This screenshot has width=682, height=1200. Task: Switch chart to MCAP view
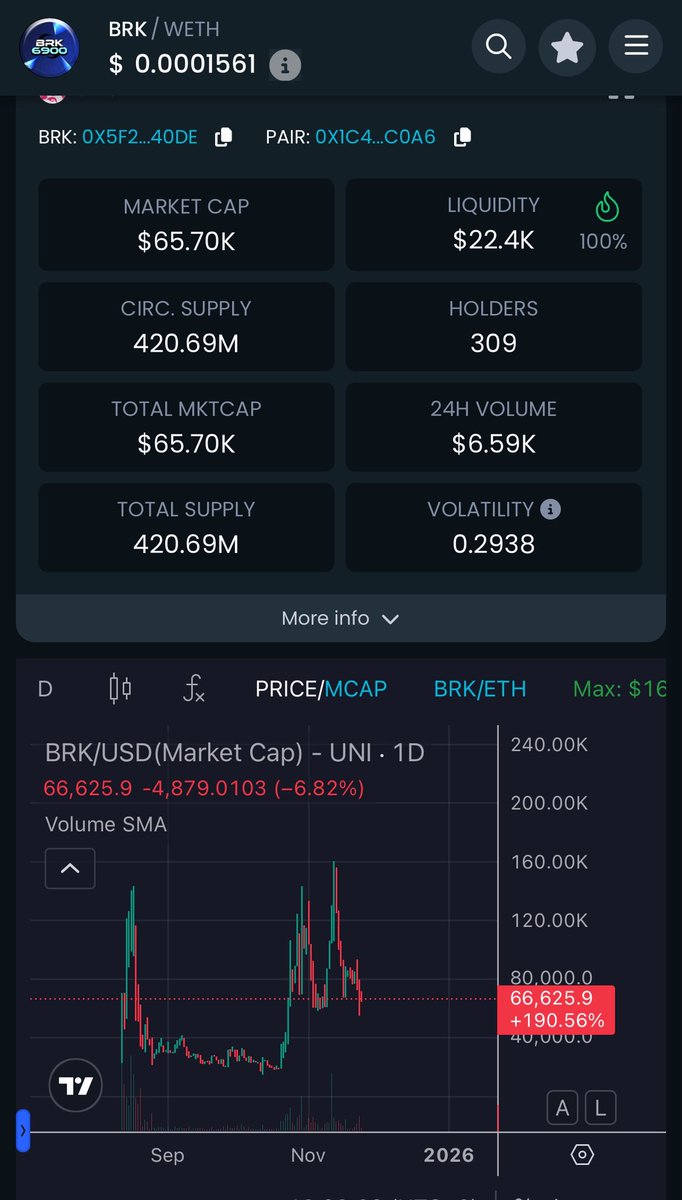tap(356, 688)
